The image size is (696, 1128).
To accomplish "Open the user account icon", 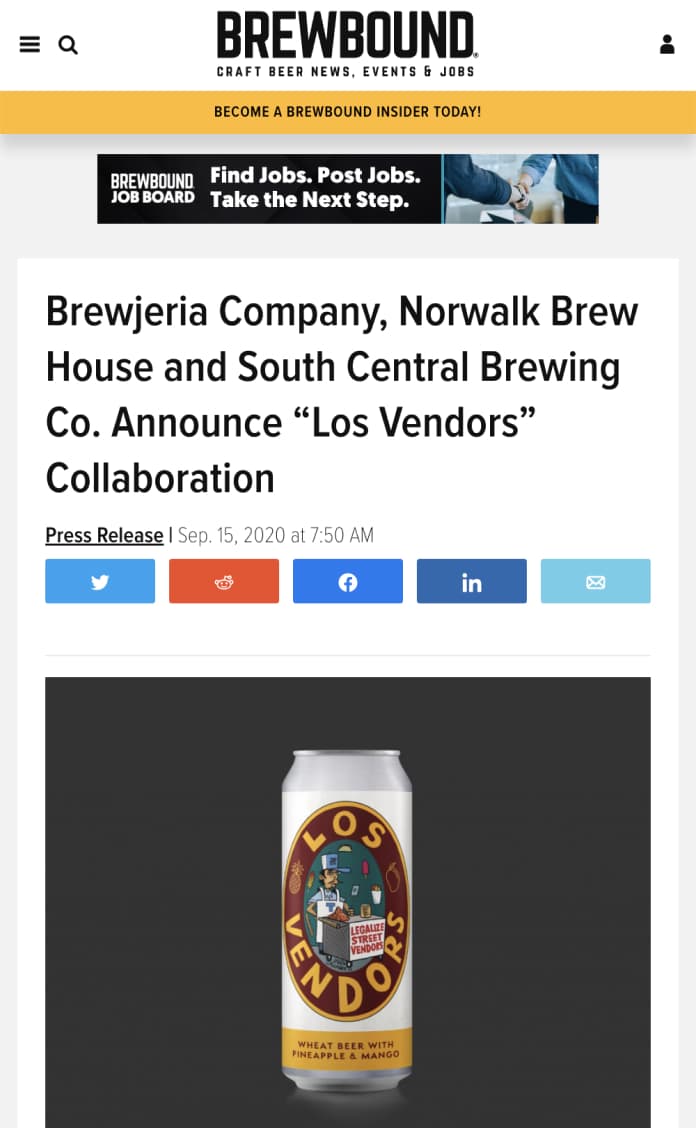I will pos(667,45).
